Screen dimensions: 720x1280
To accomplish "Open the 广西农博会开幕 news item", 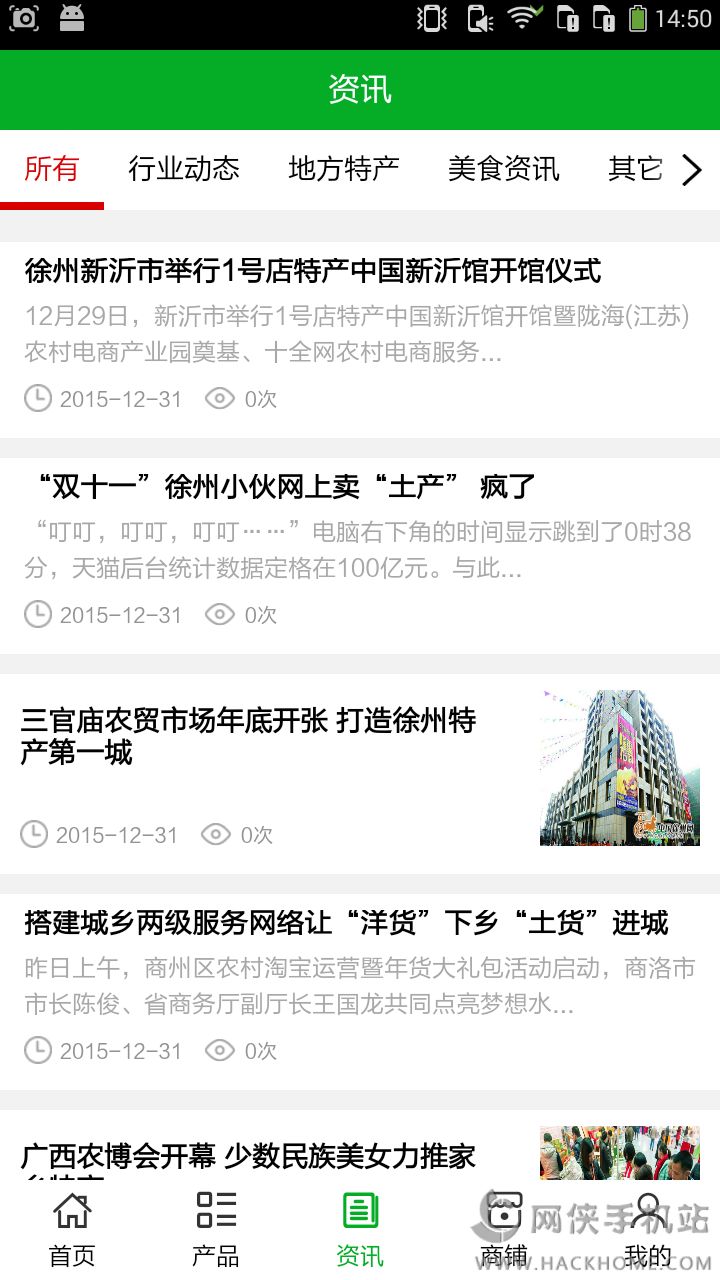I will 248,1157.
